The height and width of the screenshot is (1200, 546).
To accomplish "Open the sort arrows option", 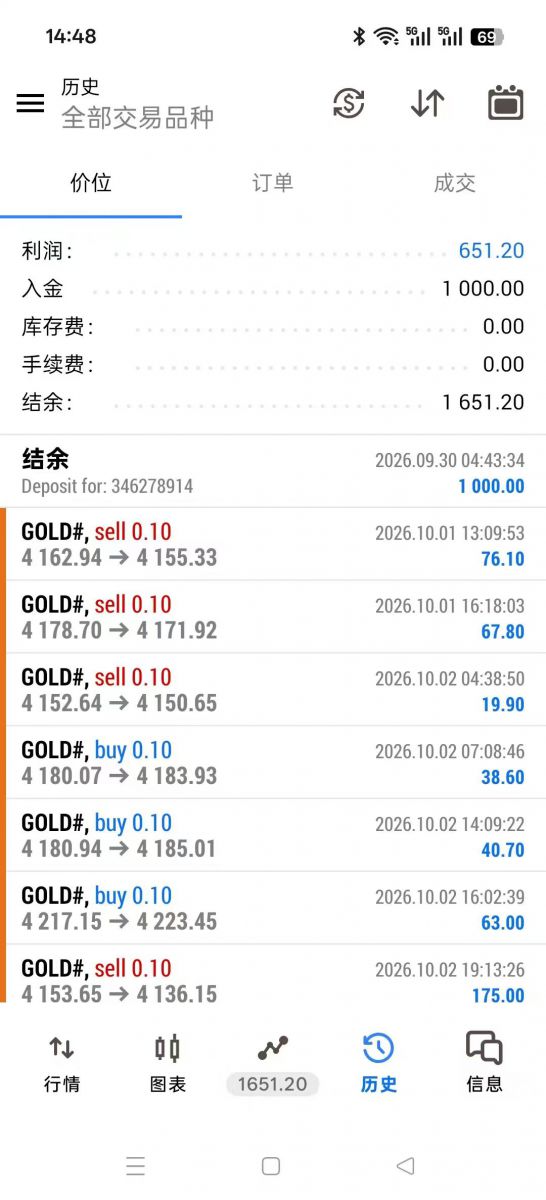I will [x=427, y=103].
